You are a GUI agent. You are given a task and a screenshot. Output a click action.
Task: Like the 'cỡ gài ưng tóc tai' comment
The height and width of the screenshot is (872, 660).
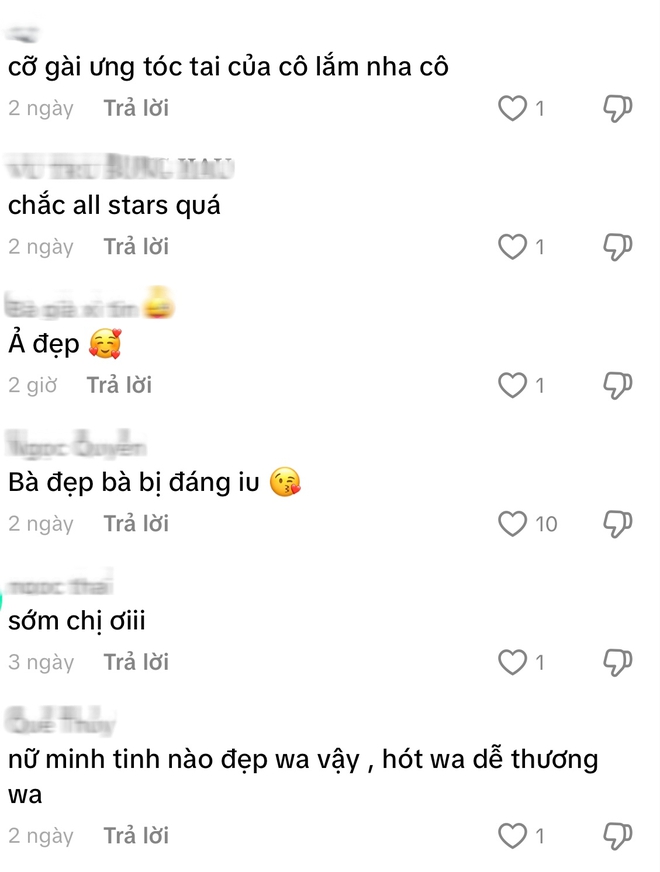click(x=512, y=109)
